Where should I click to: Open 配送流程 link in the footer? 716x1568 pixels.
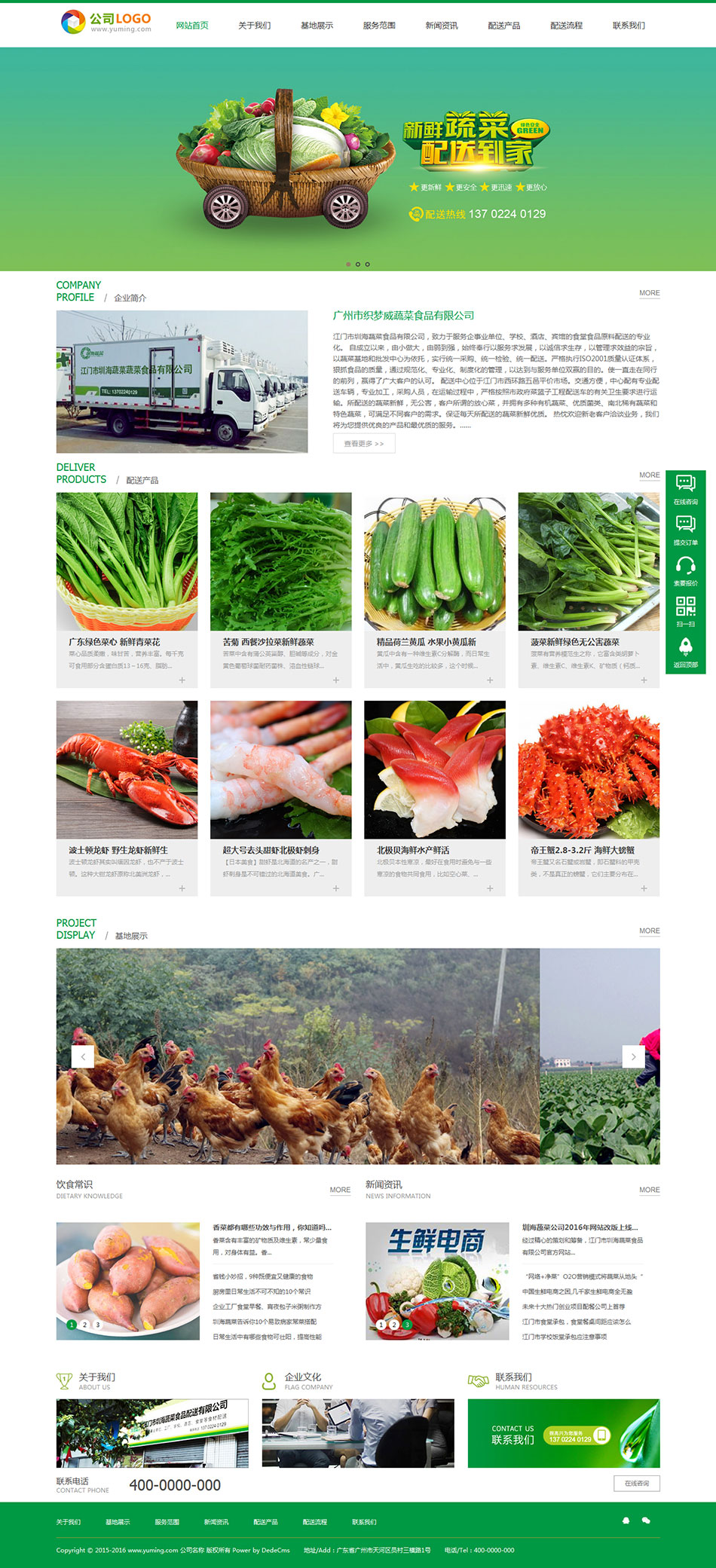coord(315,1522)
